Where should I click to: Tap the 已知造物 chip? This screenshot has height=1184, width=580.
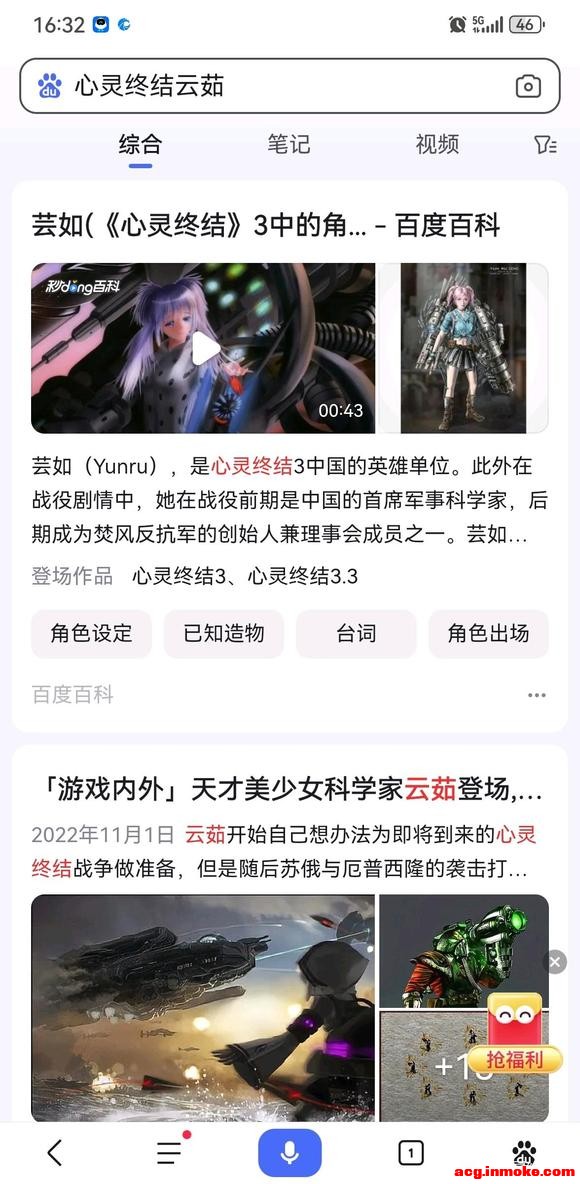224,634
